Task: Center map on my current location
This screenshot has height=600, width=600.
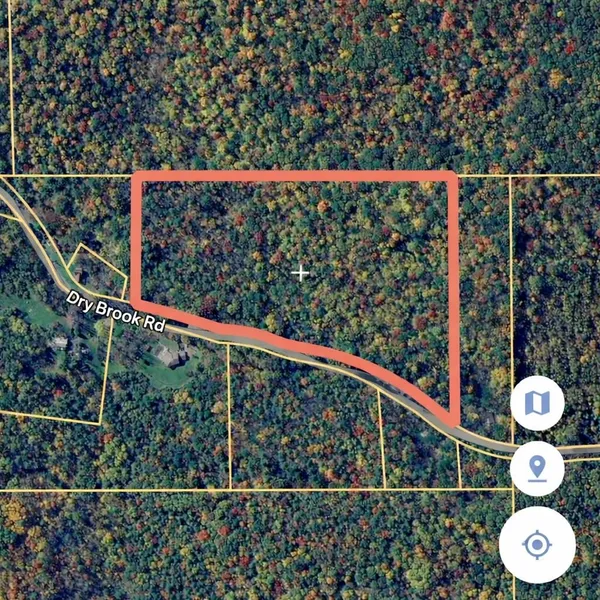Action: (537, 545)
